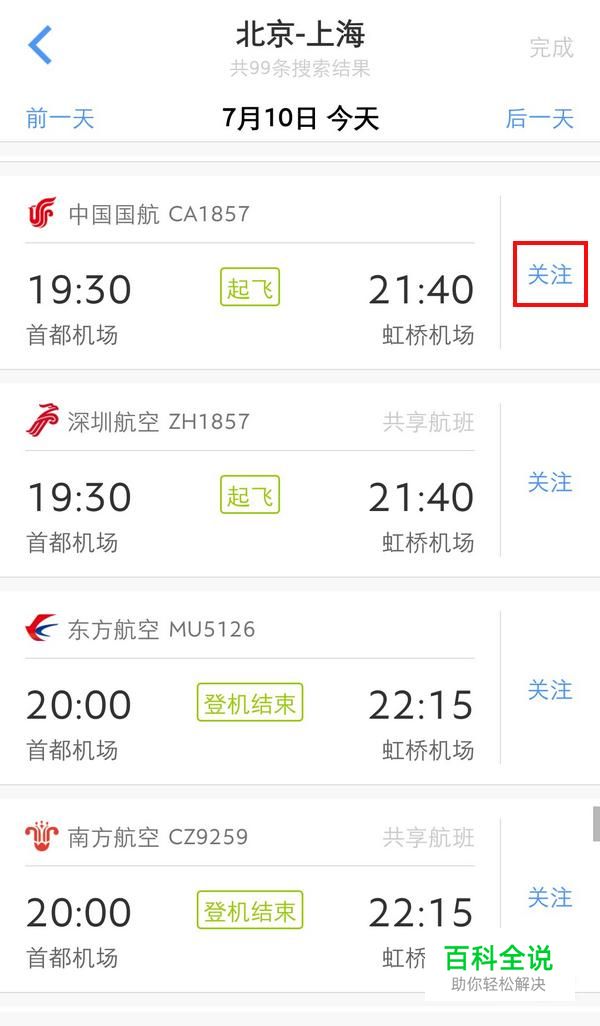Switch to the previous day 前一天
This screenshot has height=1026, width=600.
[x=60, y=119]
